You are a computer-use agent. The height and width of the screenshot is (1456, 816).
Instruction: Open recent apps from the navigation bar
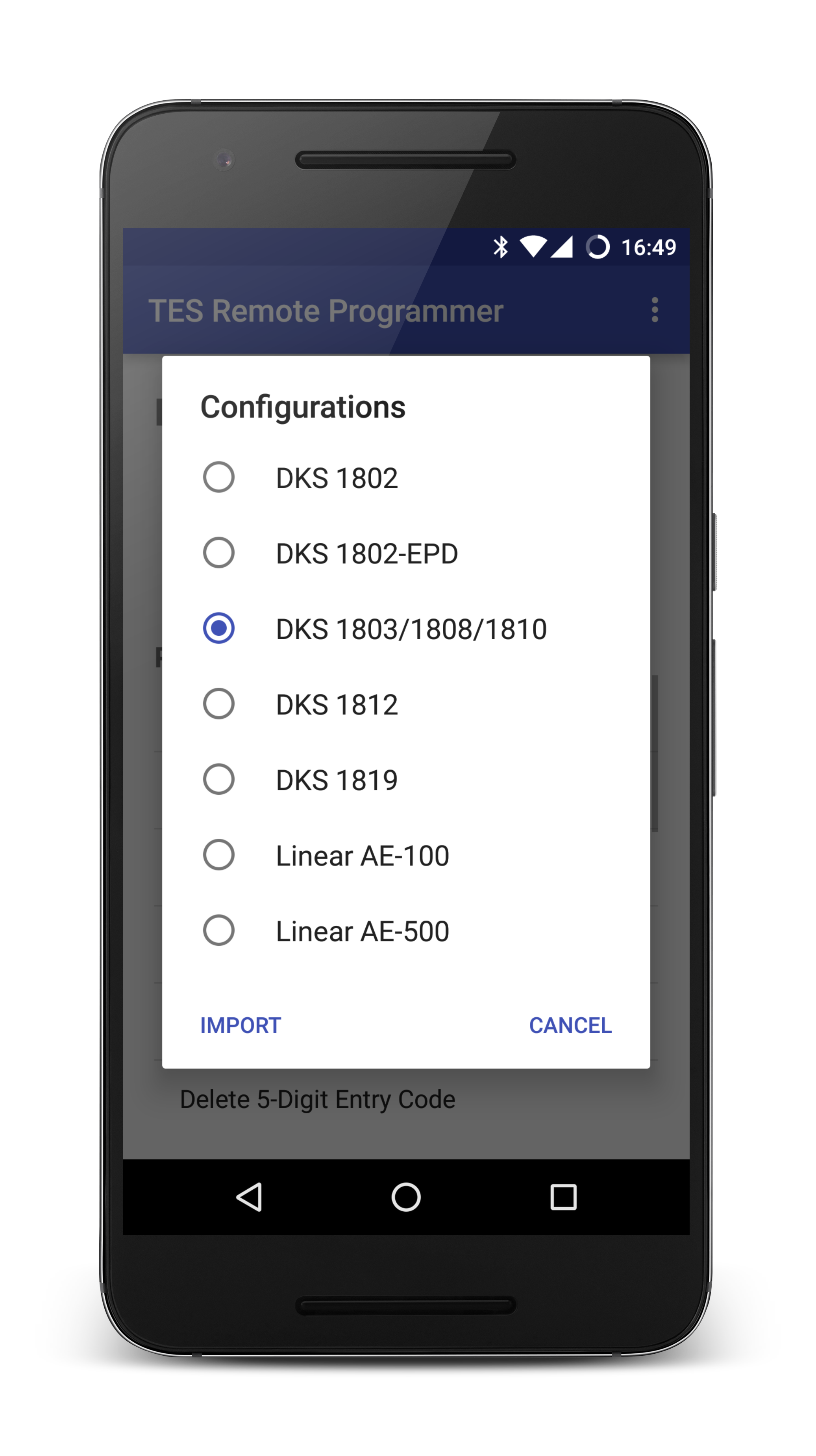(563, 1197)
